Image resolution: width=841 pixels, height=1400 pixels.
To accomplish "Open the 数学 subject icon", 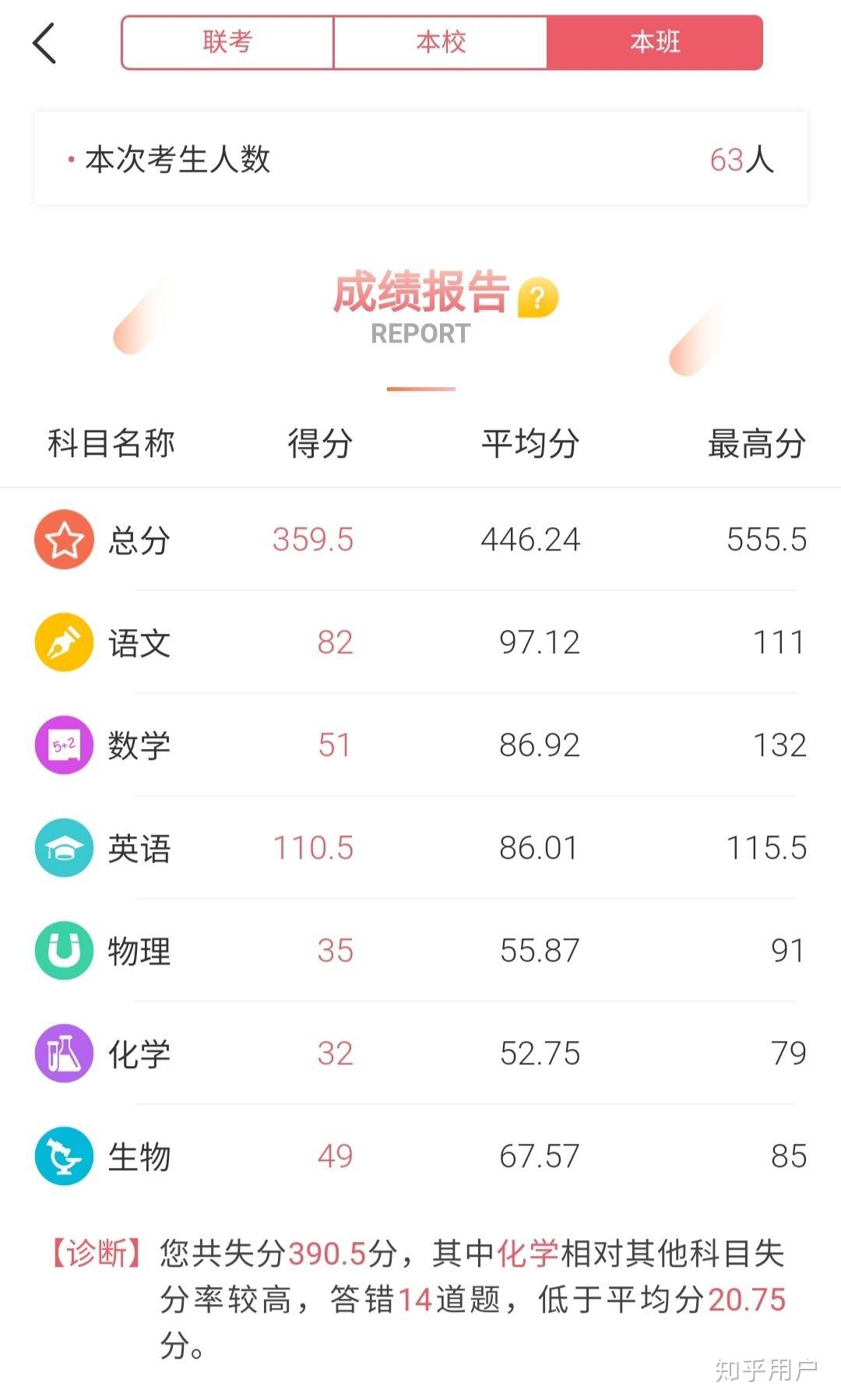I will tap(64, 744).
